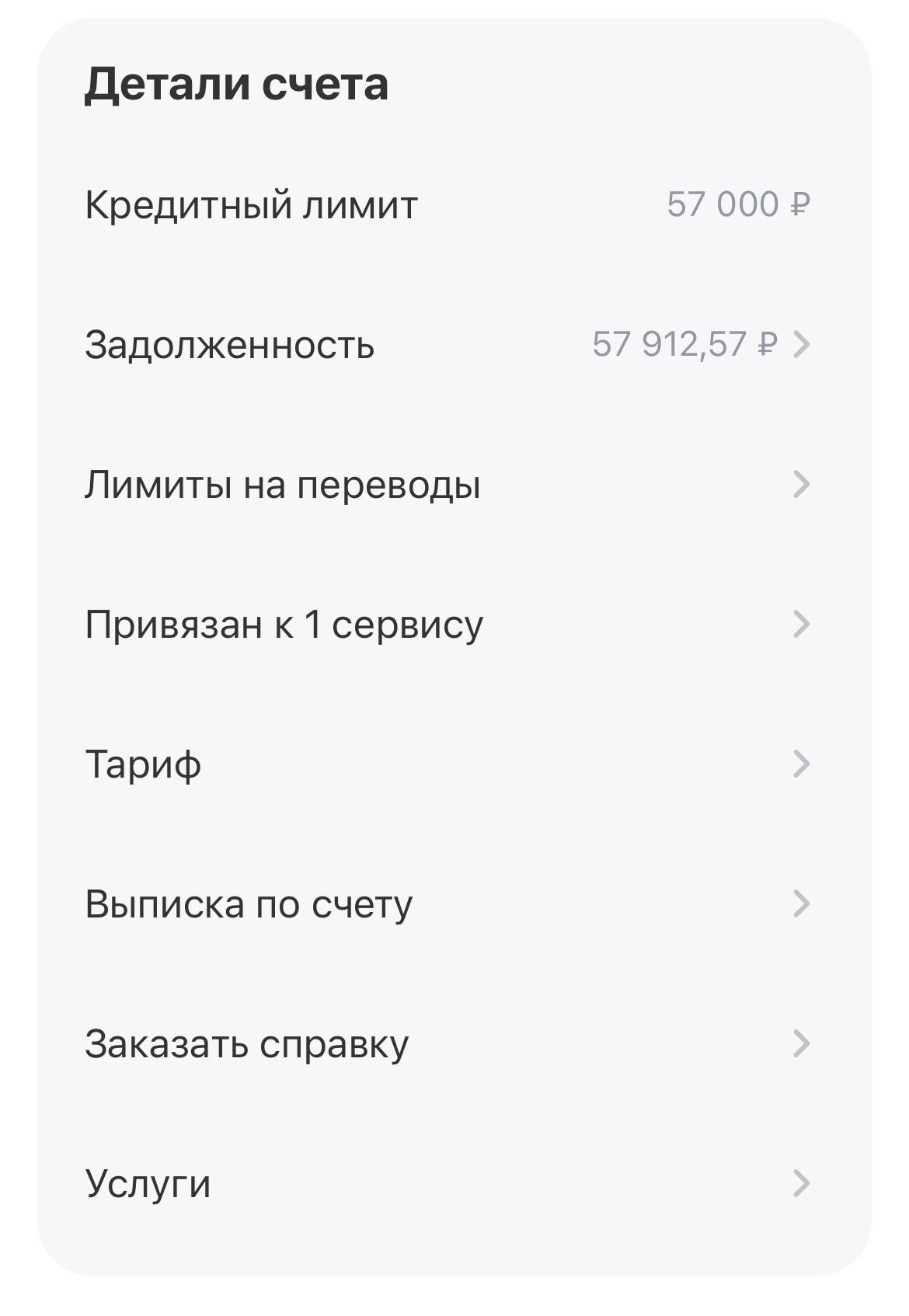The height and width of the screenshot is (1316, 909).
Task: Expand the chevron beside Выписка по счету
Action: coord(803,903)
